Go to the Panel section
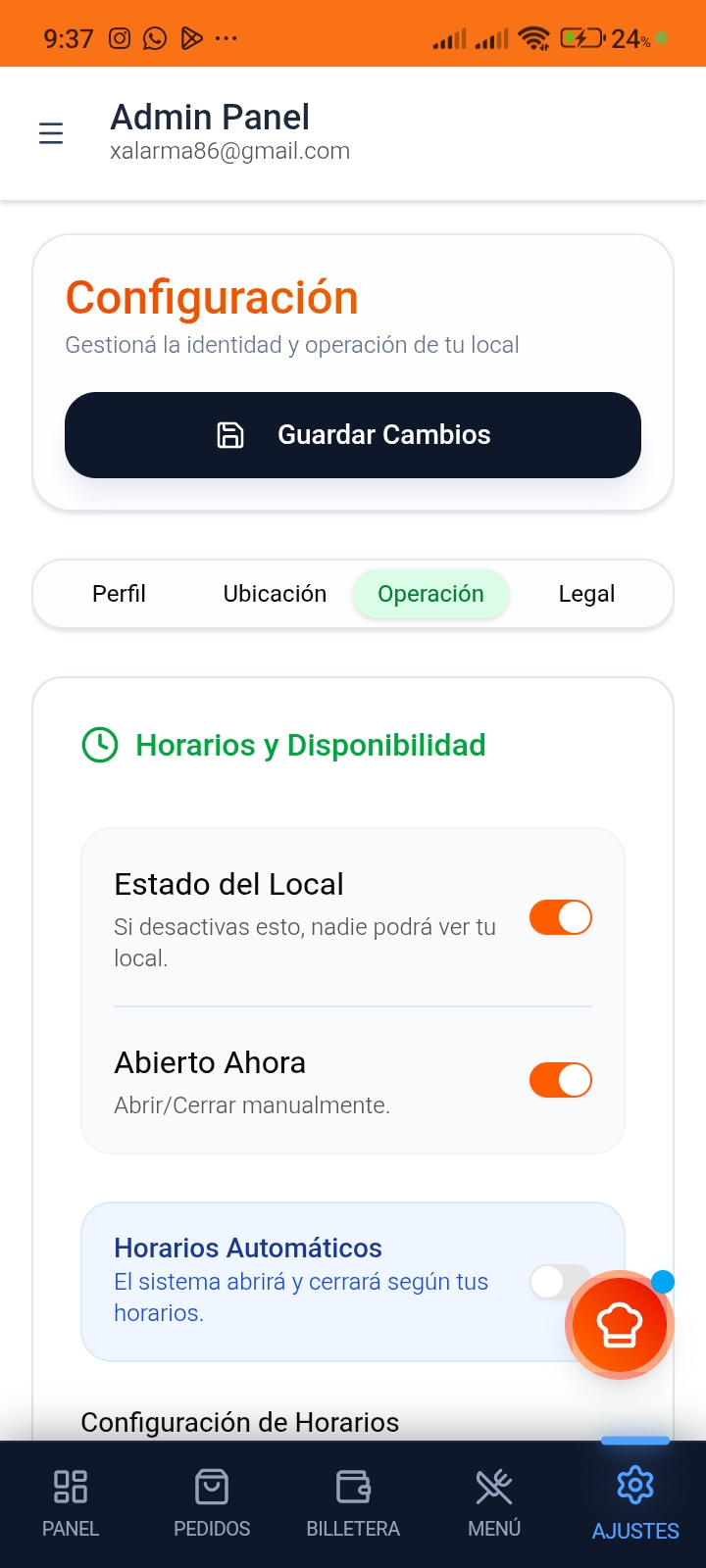This screenshot has height=1568, width=706. point(71,1503)
